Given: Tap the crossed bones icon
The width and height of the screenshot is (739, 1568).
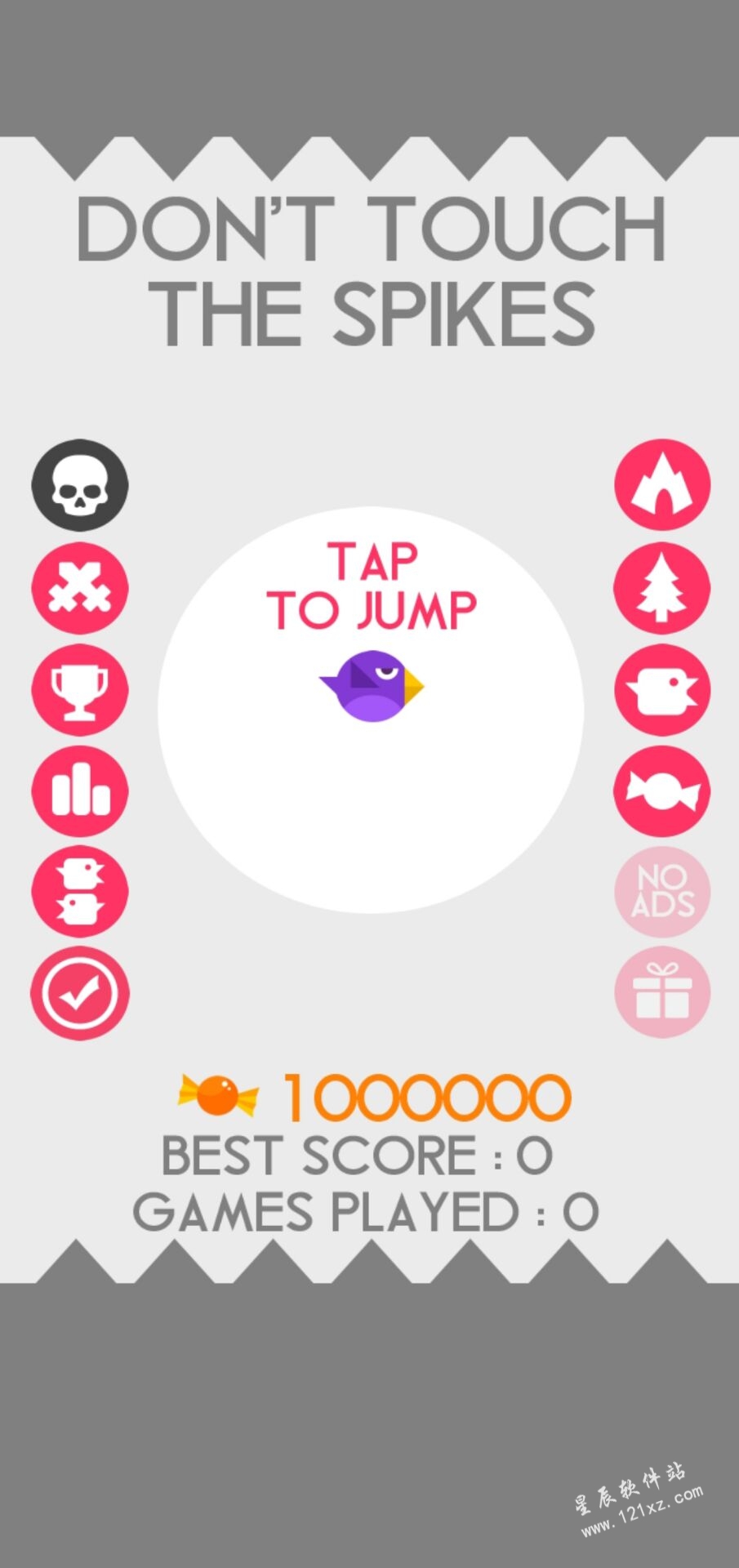Looking at the screenshot, I should [x=80, y=588].
